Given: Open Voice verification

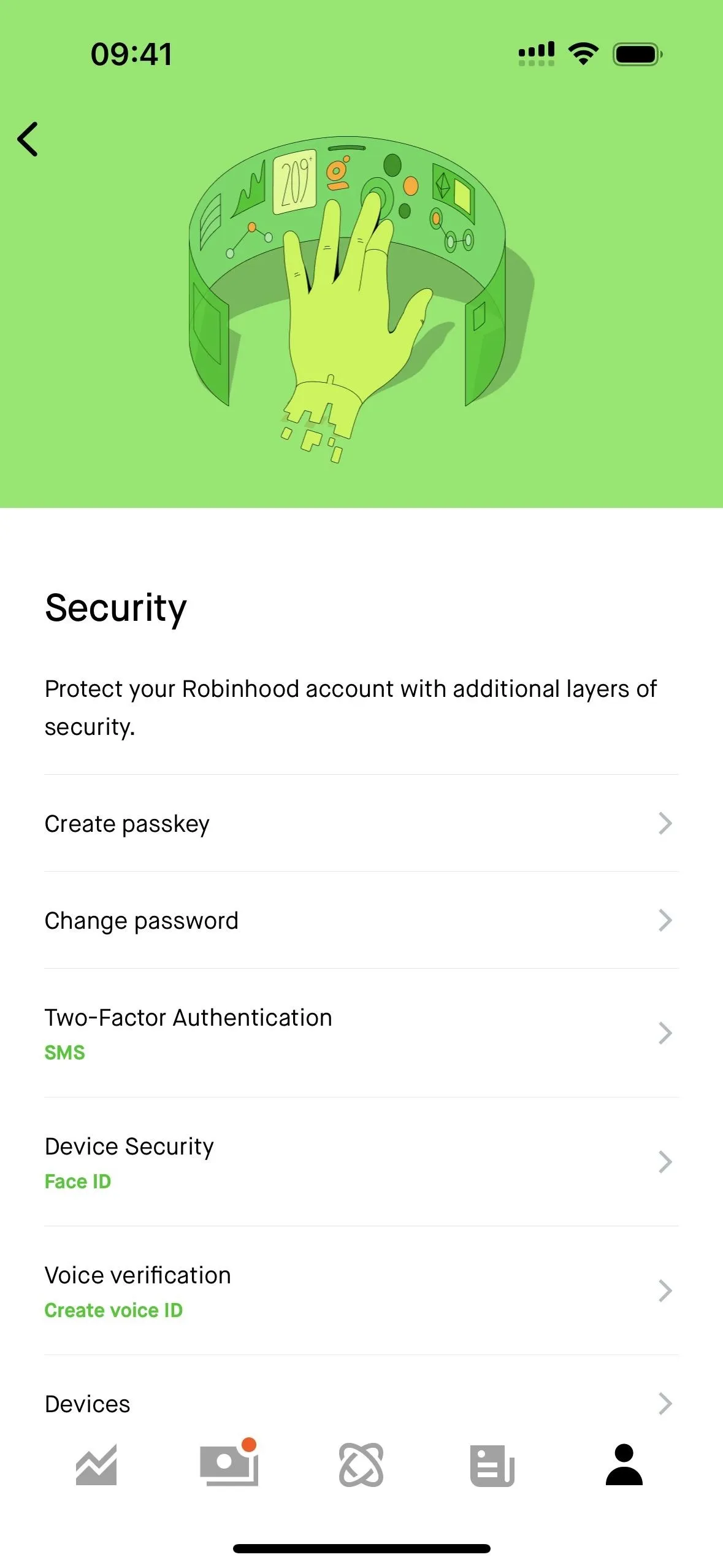Looking at the screenshot, I should pyautogui.click(x=361, y=1291).
